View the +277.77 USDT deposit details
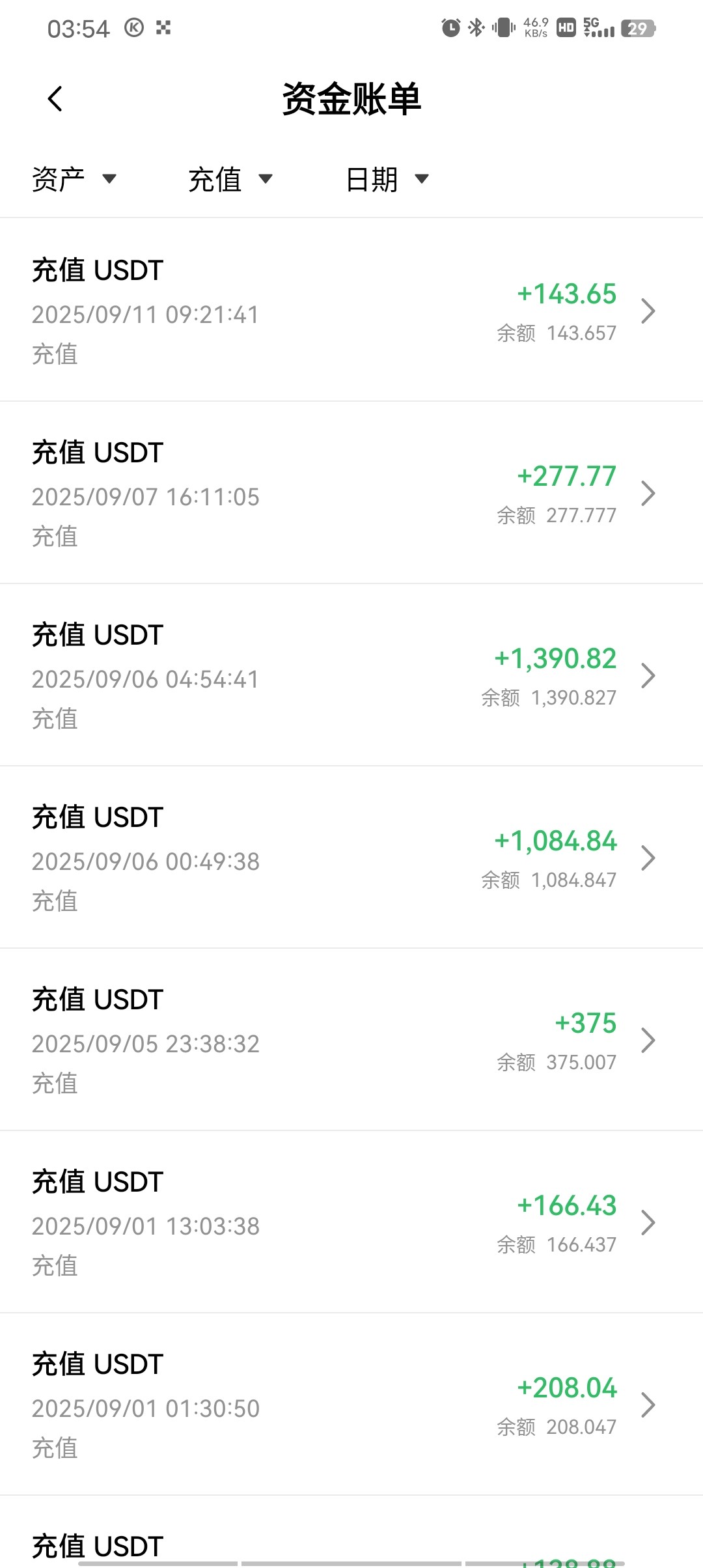This screenshot has height=1568, width=703. [351, 493]
